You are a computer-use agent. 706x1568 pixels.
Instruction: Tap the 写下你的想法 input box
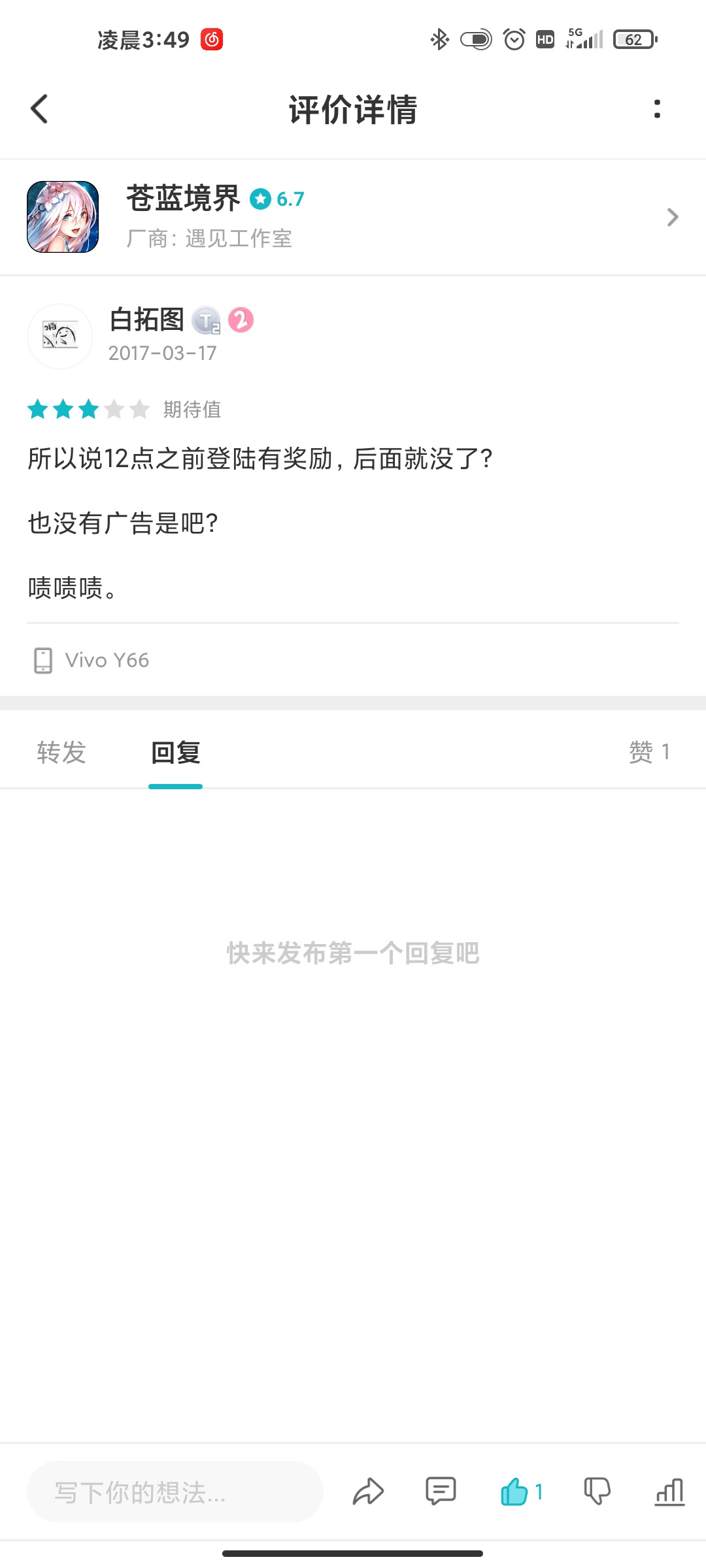175,1492
